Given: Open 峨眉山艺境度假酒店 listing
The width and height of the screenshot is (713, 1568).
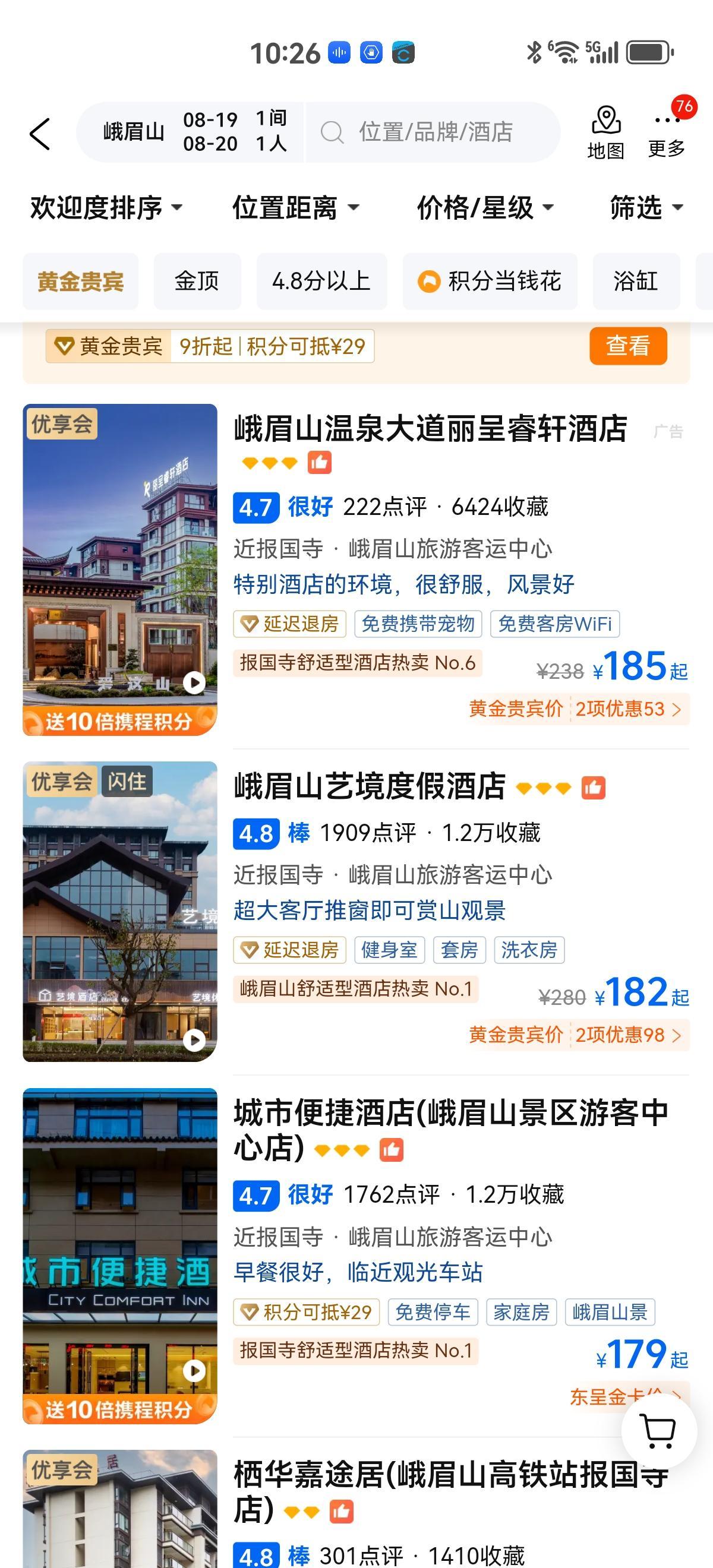Looking at the screenshot, I should coord(369,786).
